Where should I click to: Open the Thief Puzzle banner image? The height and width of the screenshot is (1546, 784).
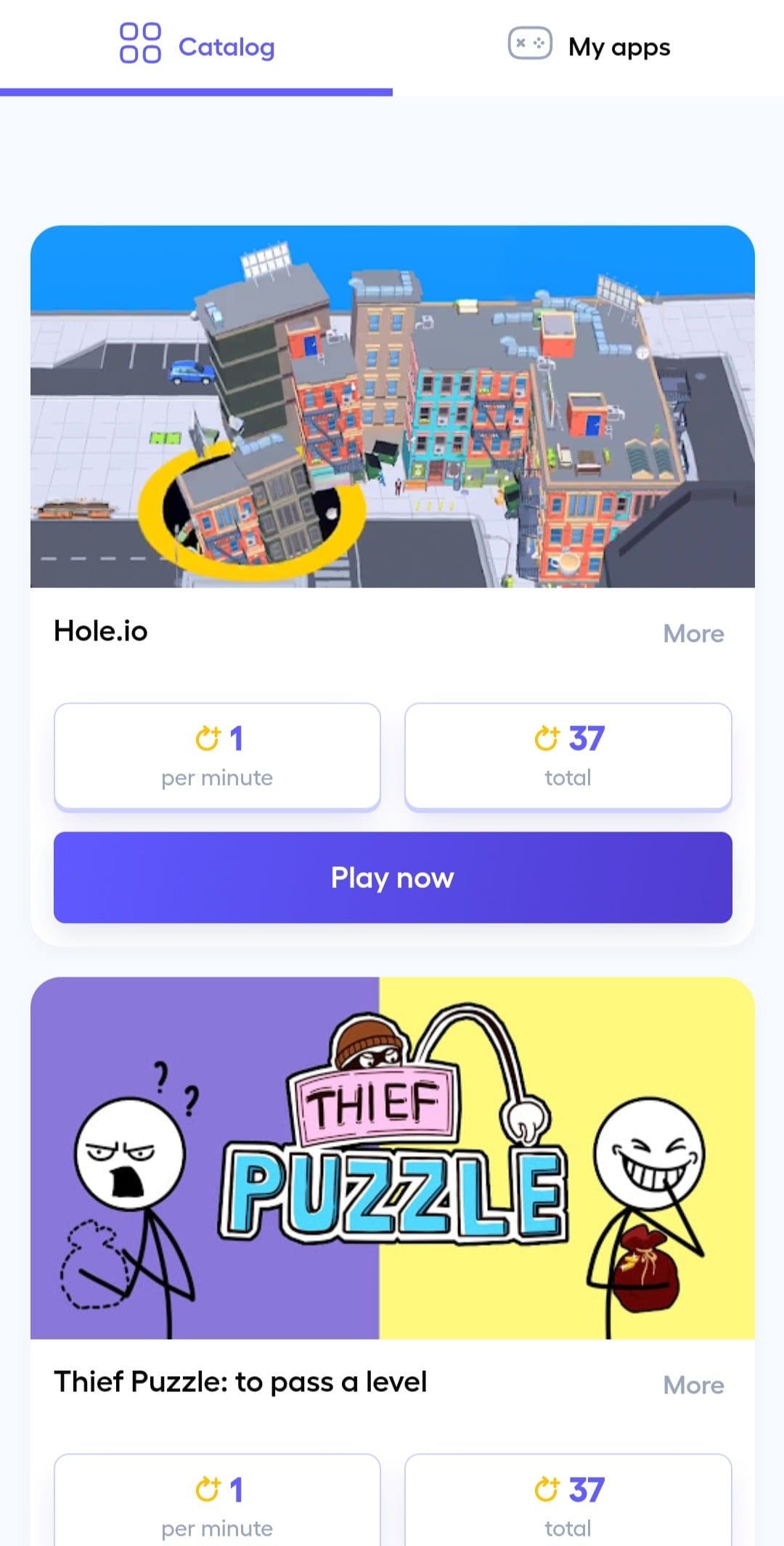[x=393, y=1158]
